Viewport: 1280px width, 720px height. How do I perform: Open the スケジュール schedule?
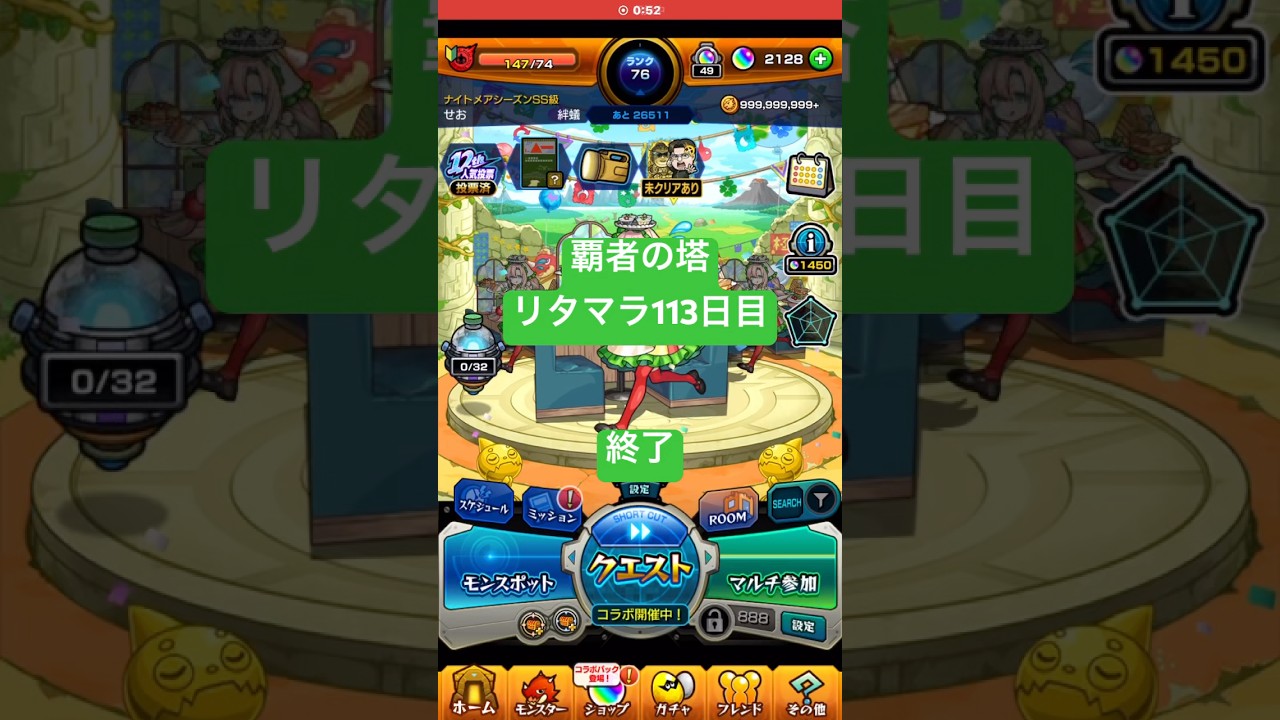483,505
